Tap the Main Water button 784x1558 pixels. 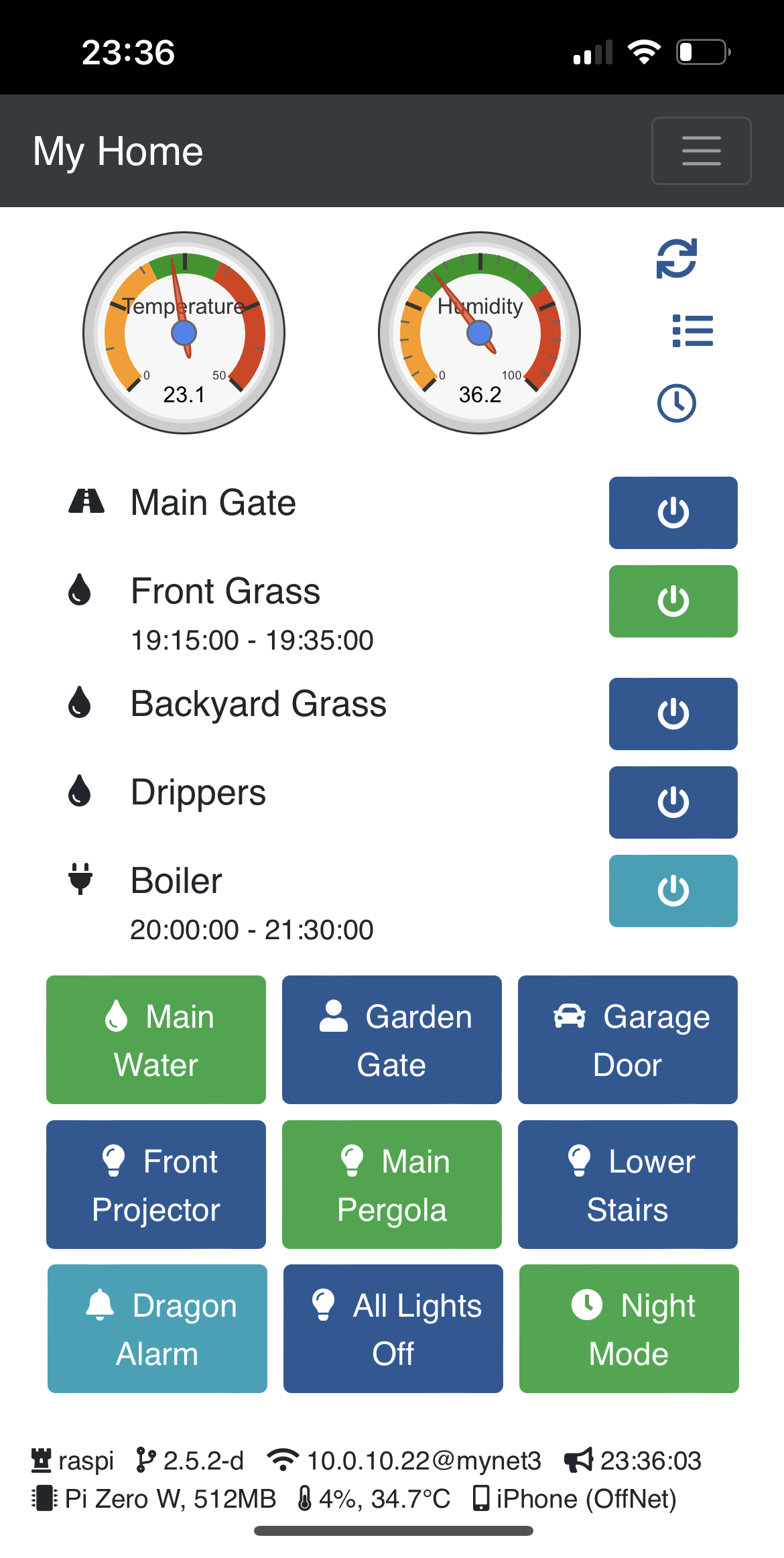(156, 1040)
